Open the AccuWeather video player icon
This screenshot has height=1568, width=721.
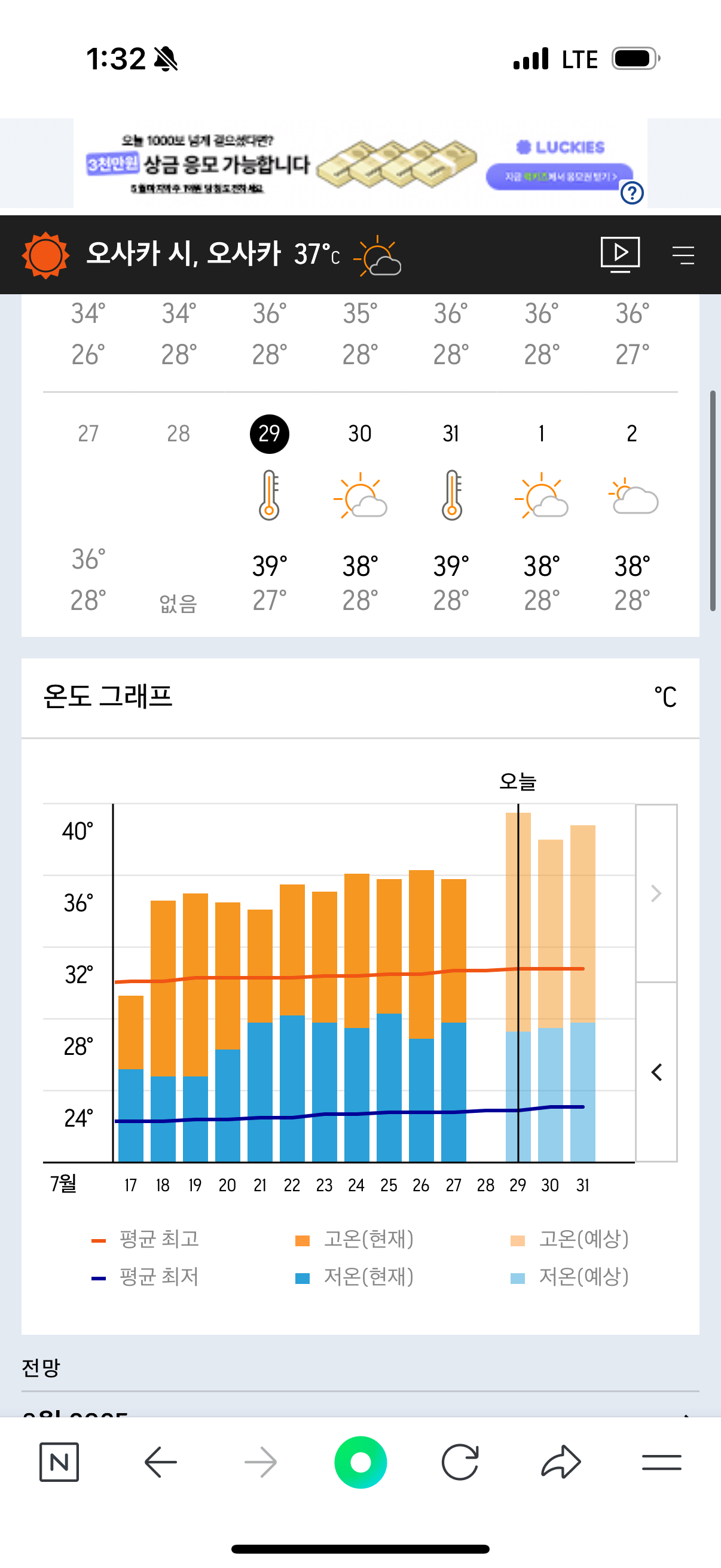[619, 254]
